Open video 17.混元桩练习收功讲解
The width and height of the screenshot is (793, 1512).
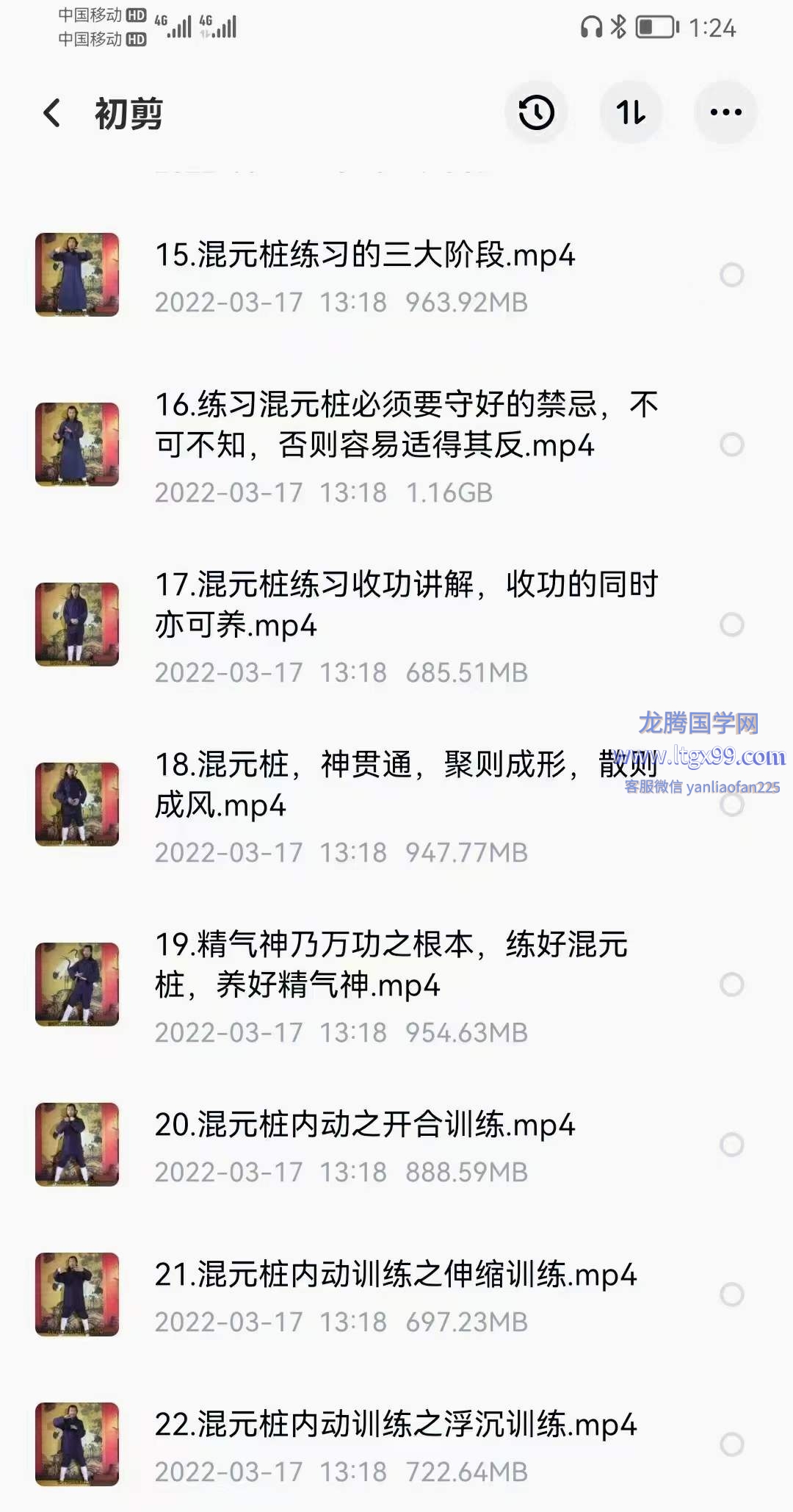(x=405, y=604)
